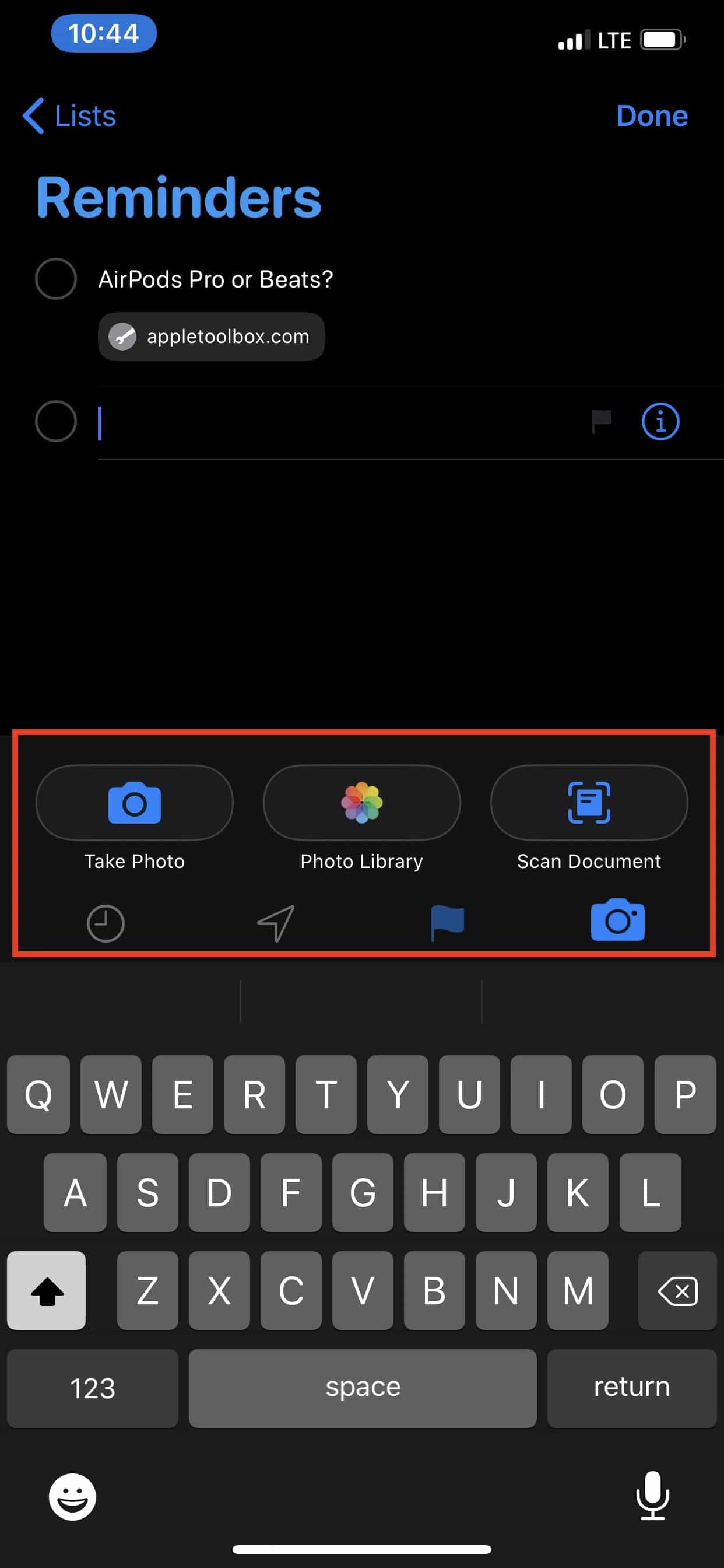724x1568 pixels.
Task: Tap the camera icon in quick toolbar
Action: pyautogui.click(x=617, y=919)
